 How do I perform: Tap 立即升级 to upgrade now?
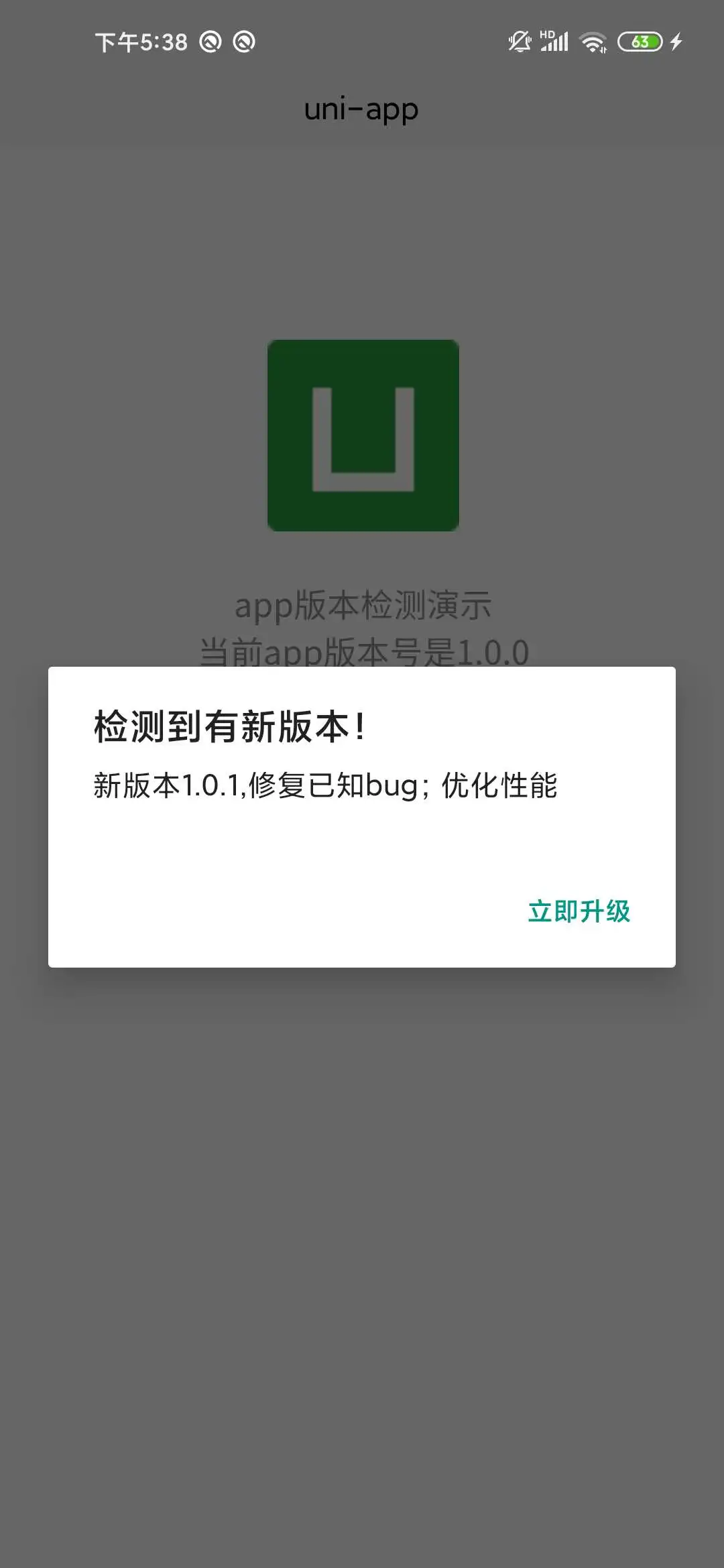coord(579,911)
